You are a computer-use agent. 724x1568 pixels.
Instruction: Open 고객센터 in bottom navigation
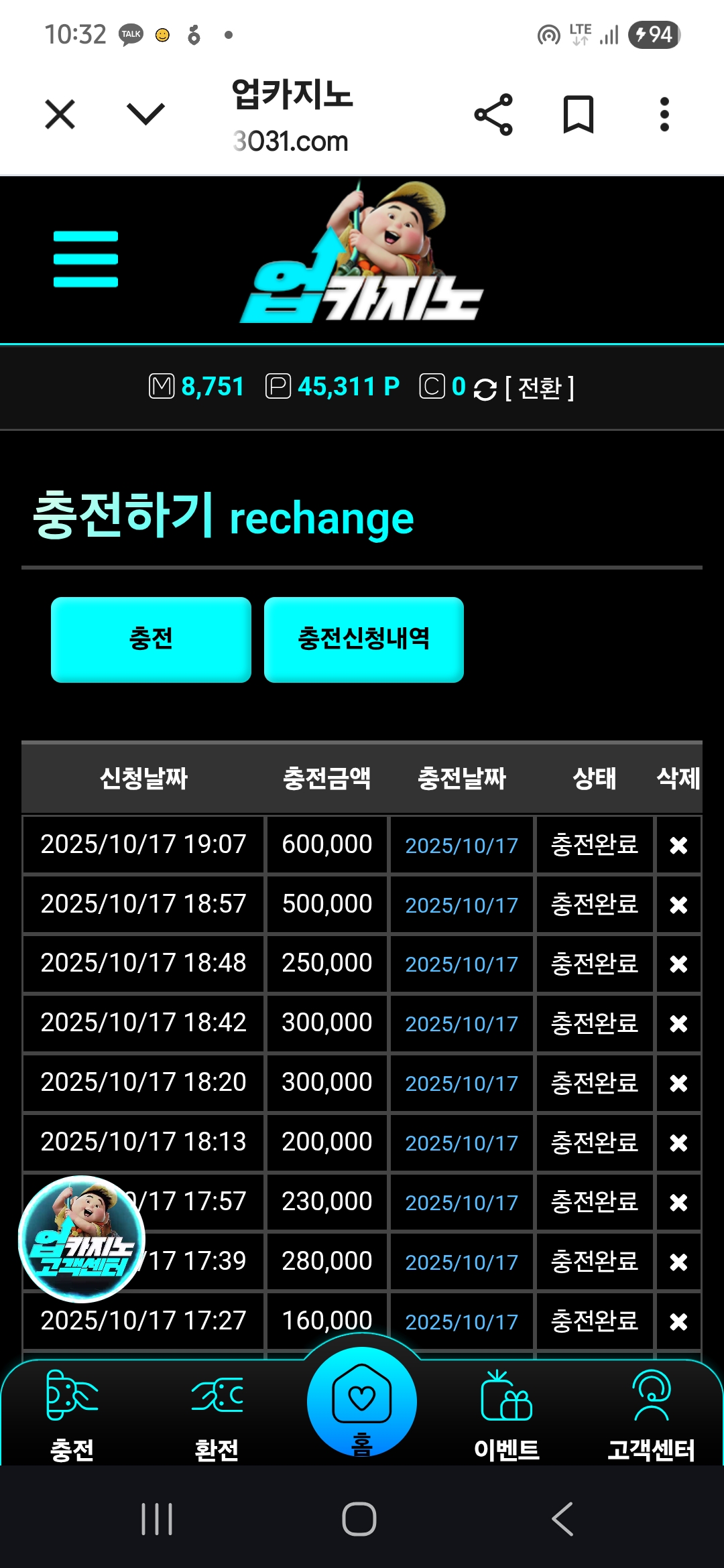[x=651, y=1414]
